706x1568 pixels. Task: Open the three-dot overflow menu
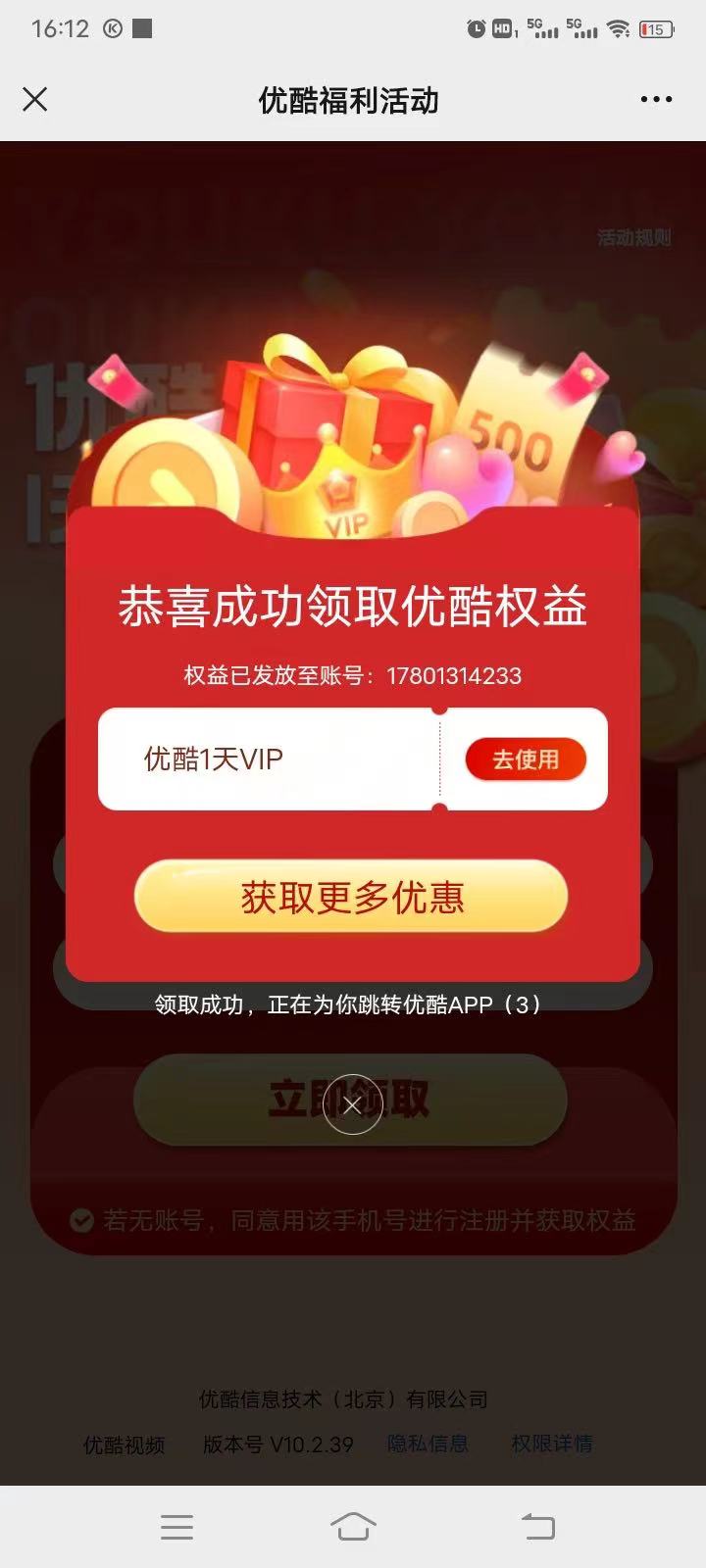click(656, 99)
